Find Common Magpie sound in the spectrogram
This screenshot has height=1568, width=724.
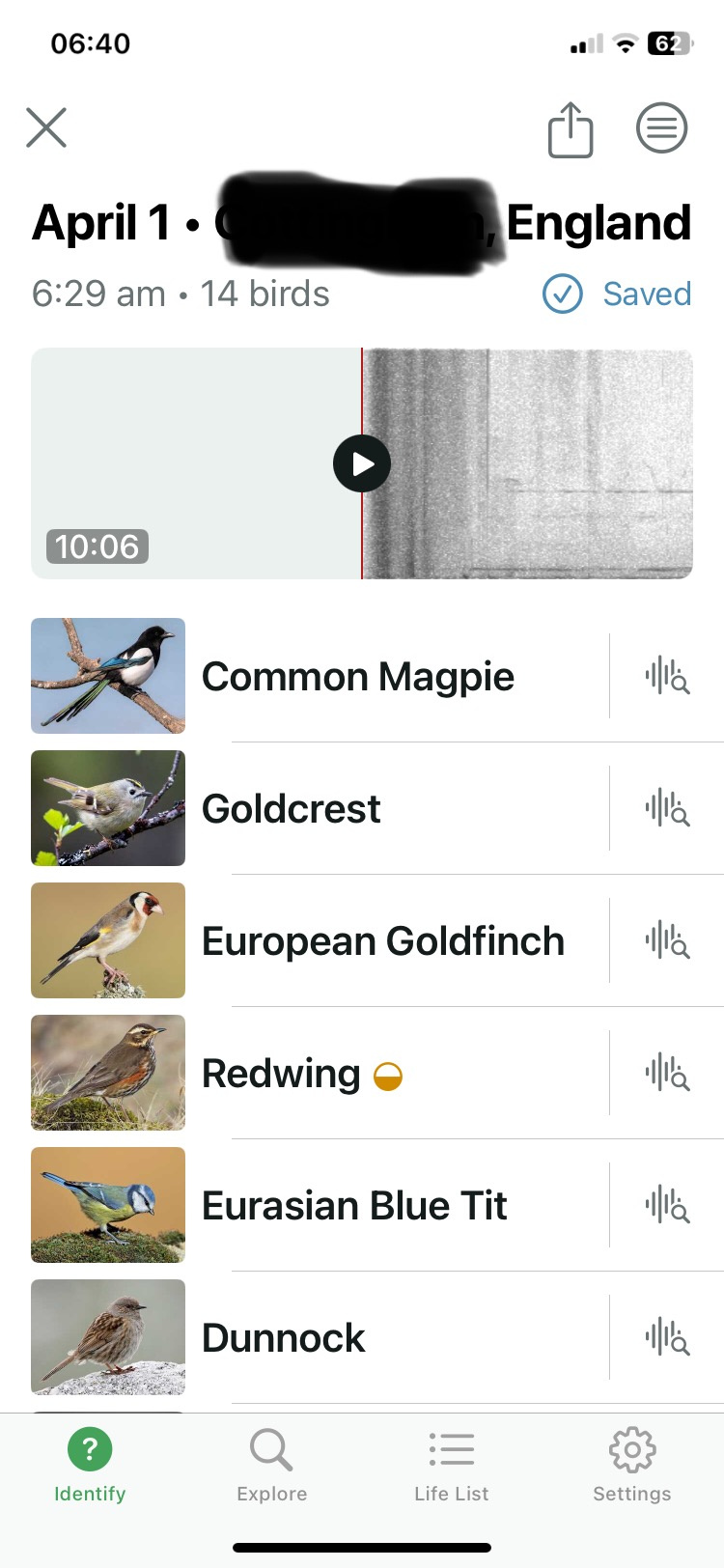click(666, 677)
